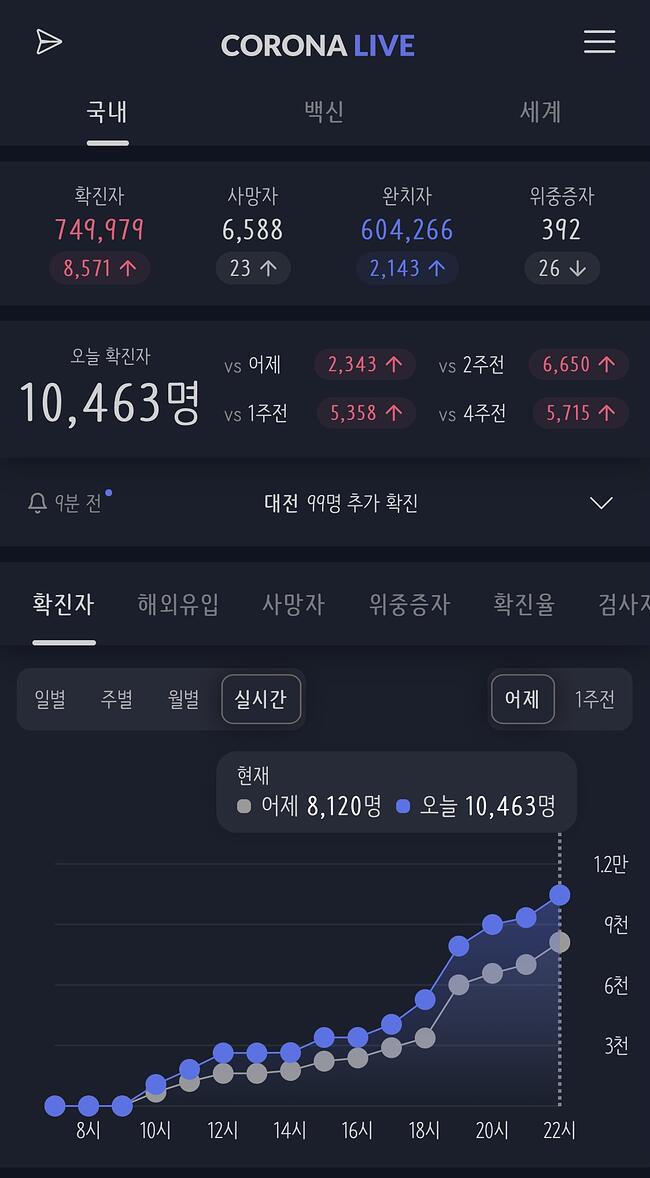Image resolution: width=650 pixels, height=1178 pixels.
Task: View the 확진율 chart tab
Action: coord(524,604)
